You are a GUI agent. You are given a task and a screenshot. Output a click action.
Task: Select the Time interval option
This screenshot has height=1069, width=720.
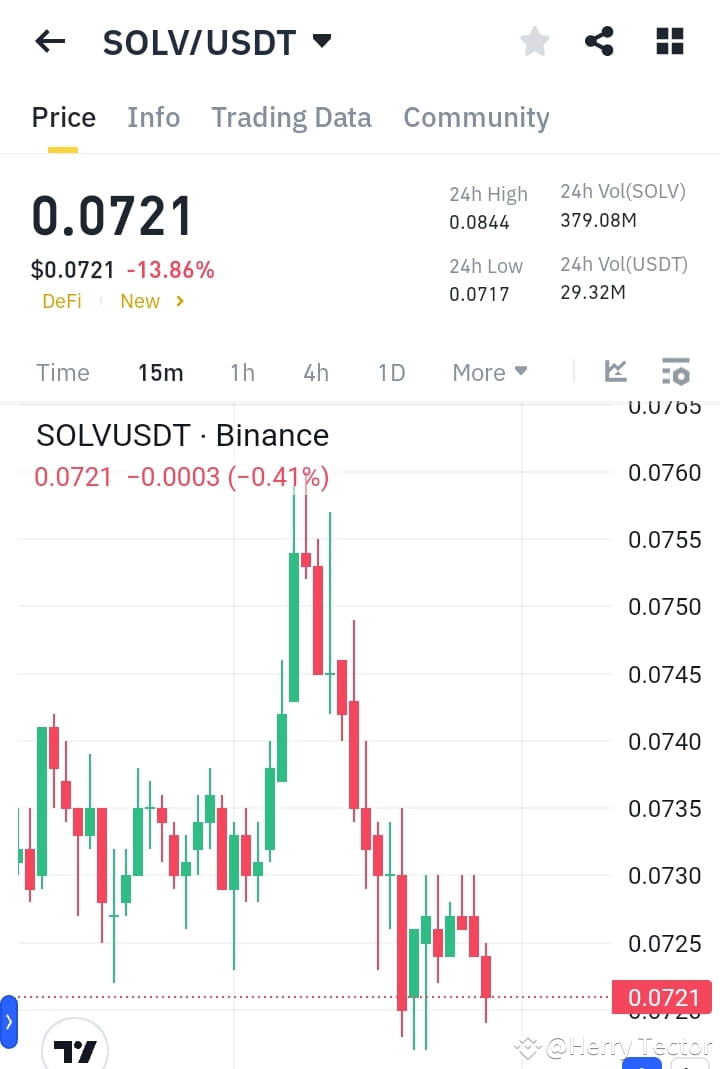(x=62, y=371)
